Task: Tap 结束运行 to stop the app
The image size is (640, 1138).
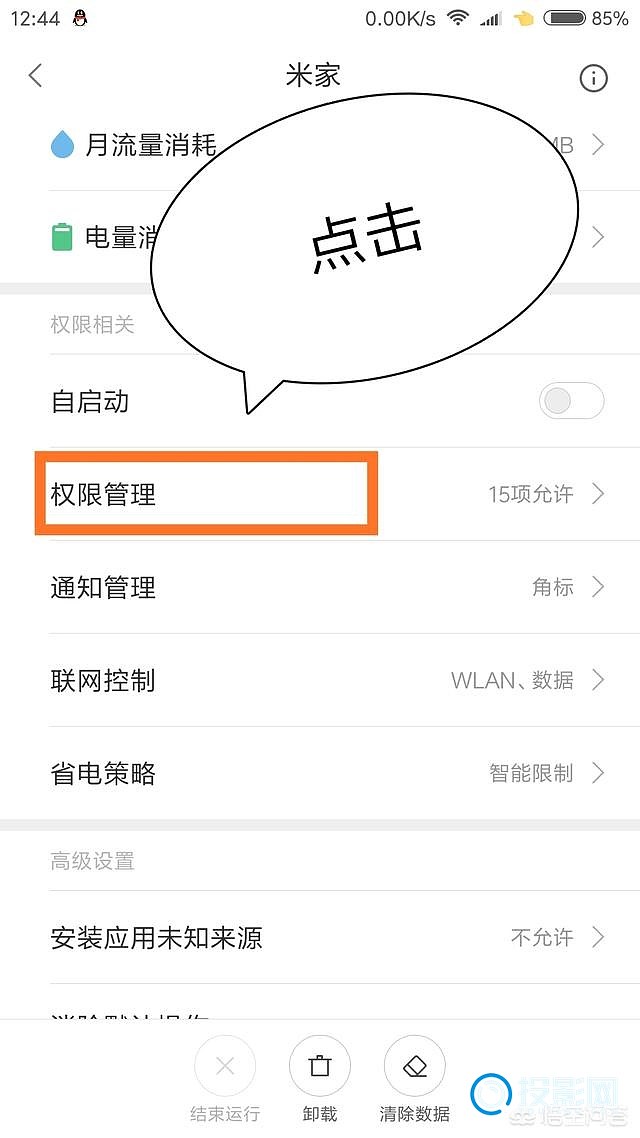Action: (x=225, y=1068)
